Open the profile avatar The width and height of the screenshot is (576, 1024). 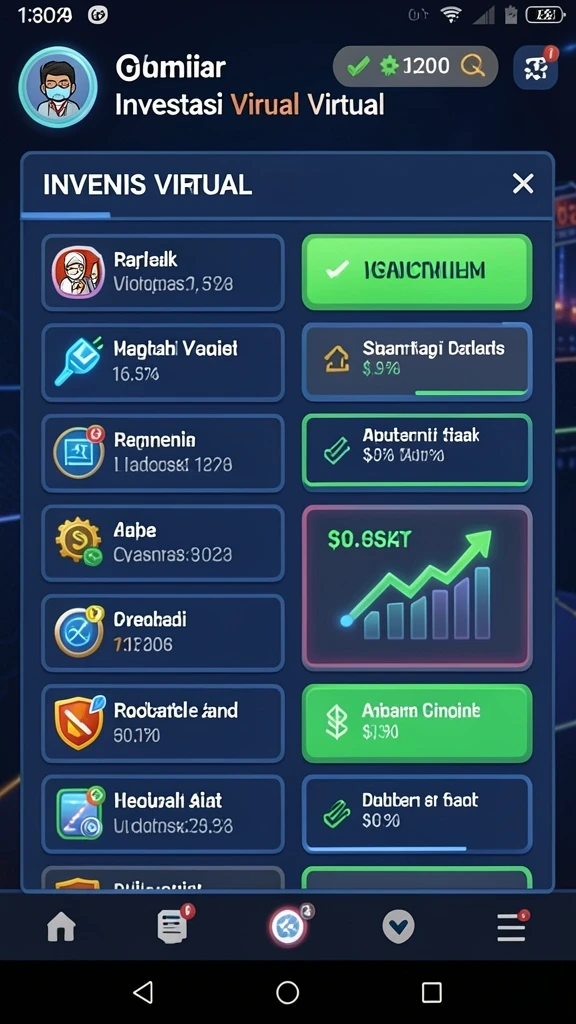57,87
